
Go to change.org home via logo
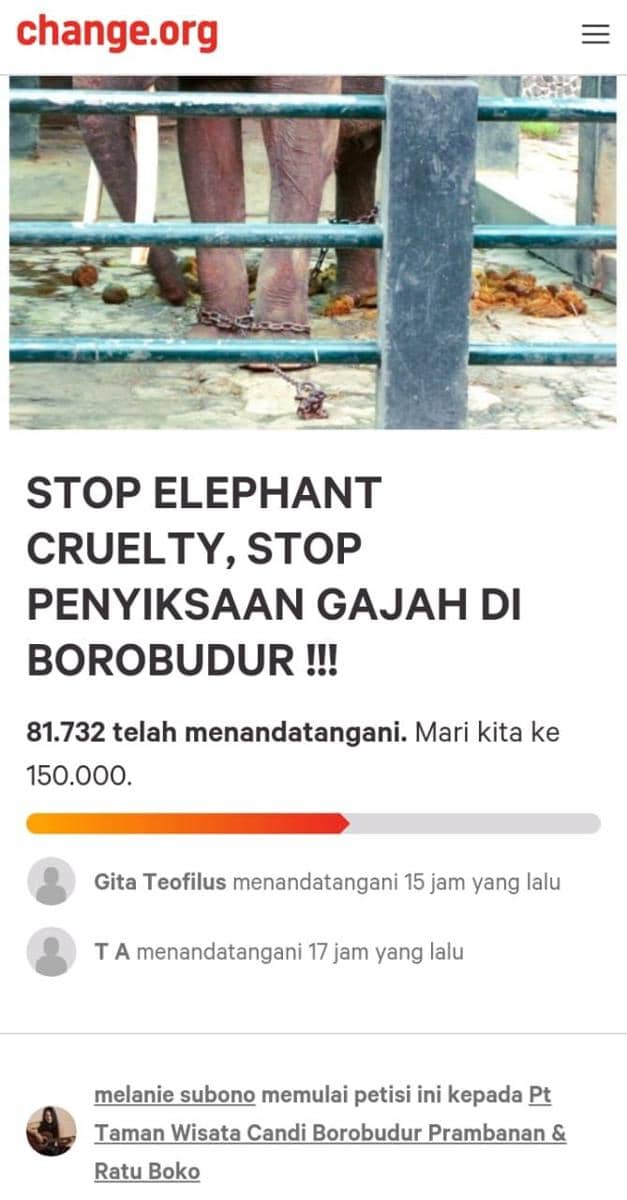117,33
